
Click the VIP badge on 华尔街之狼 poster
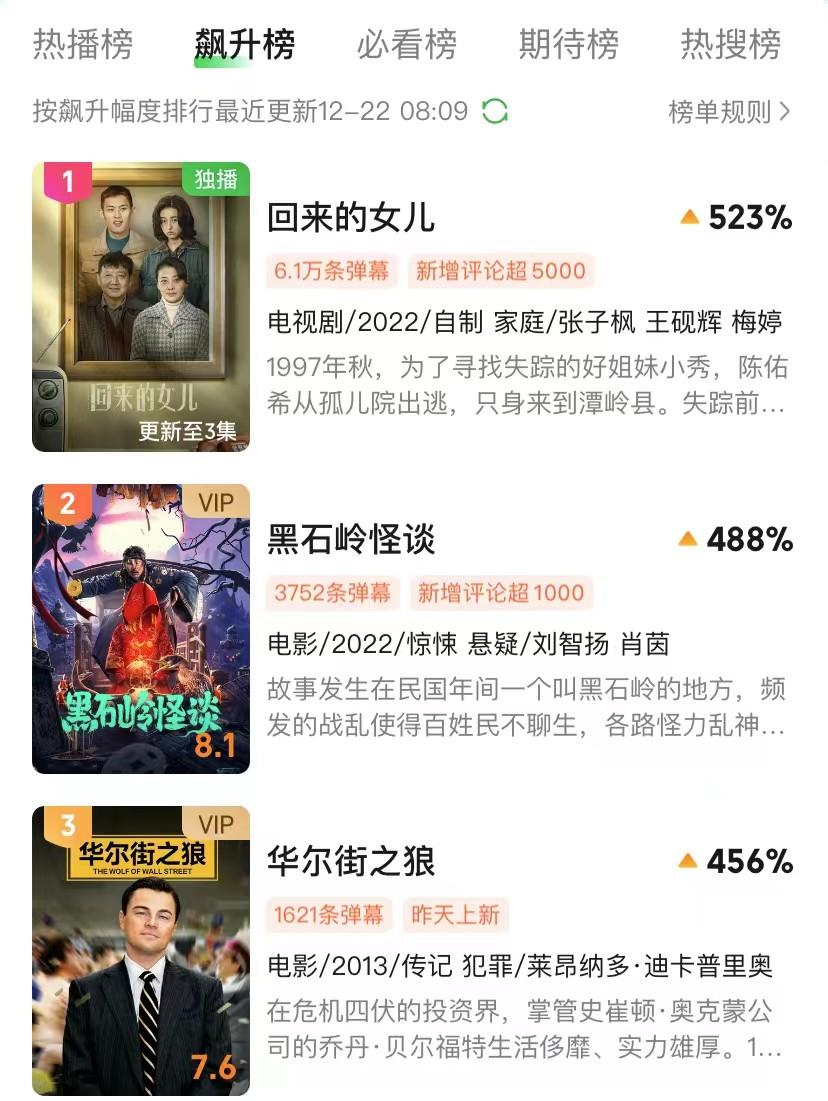point(216,824)
